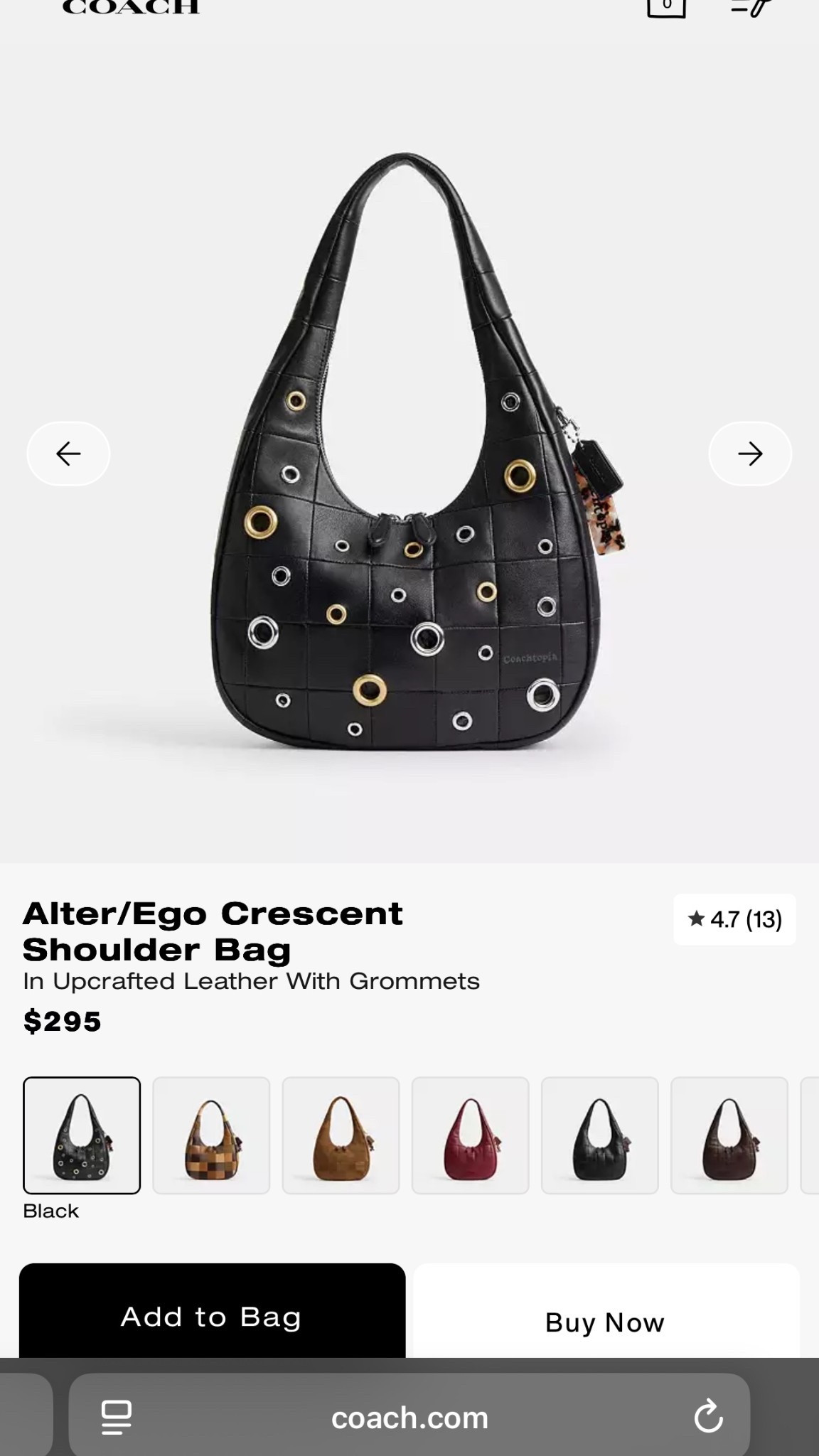Tap the Coach logo to go home
Viewport: 819px width, 1456px height.
131,7
